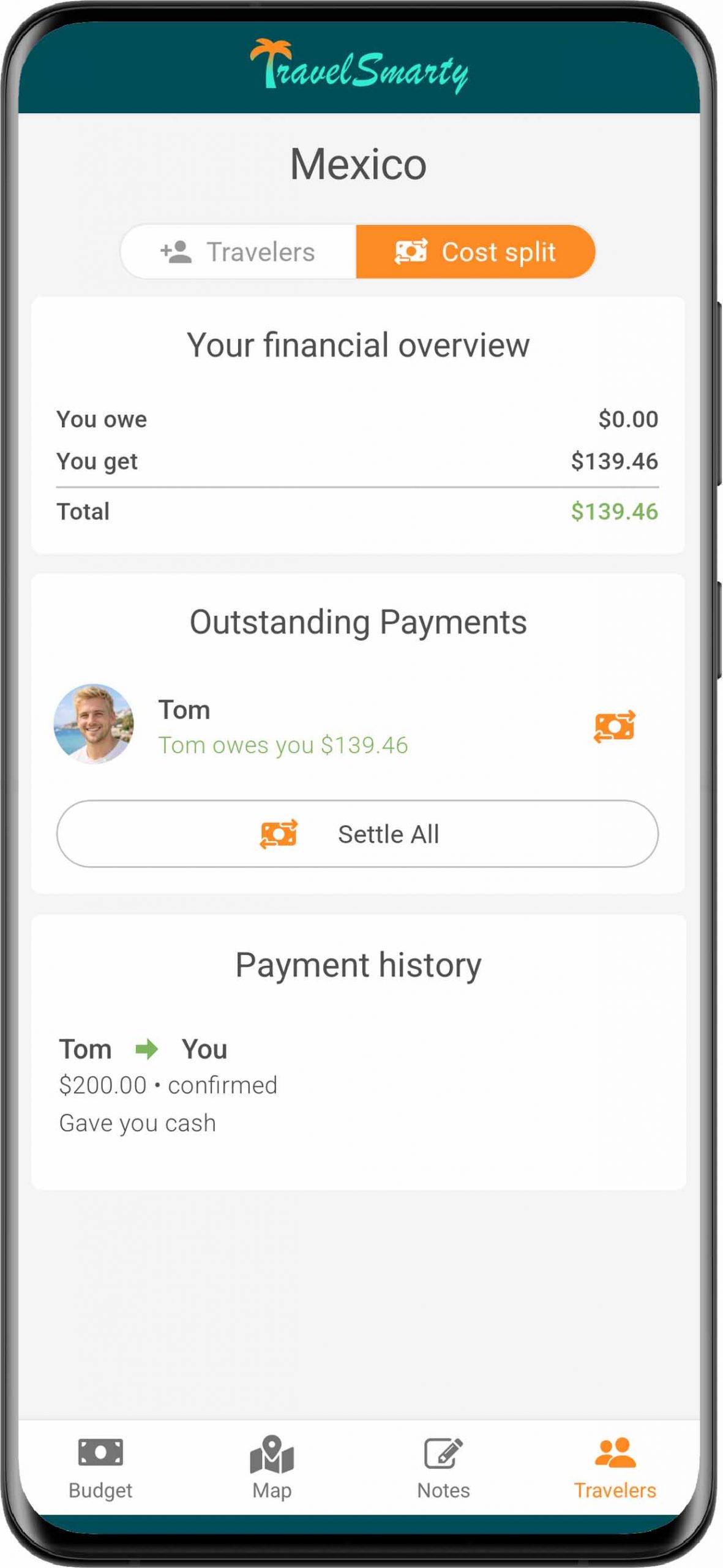723x1568 pixels.
Task: Open the Map tab
Action: (x=272, y=1466)
